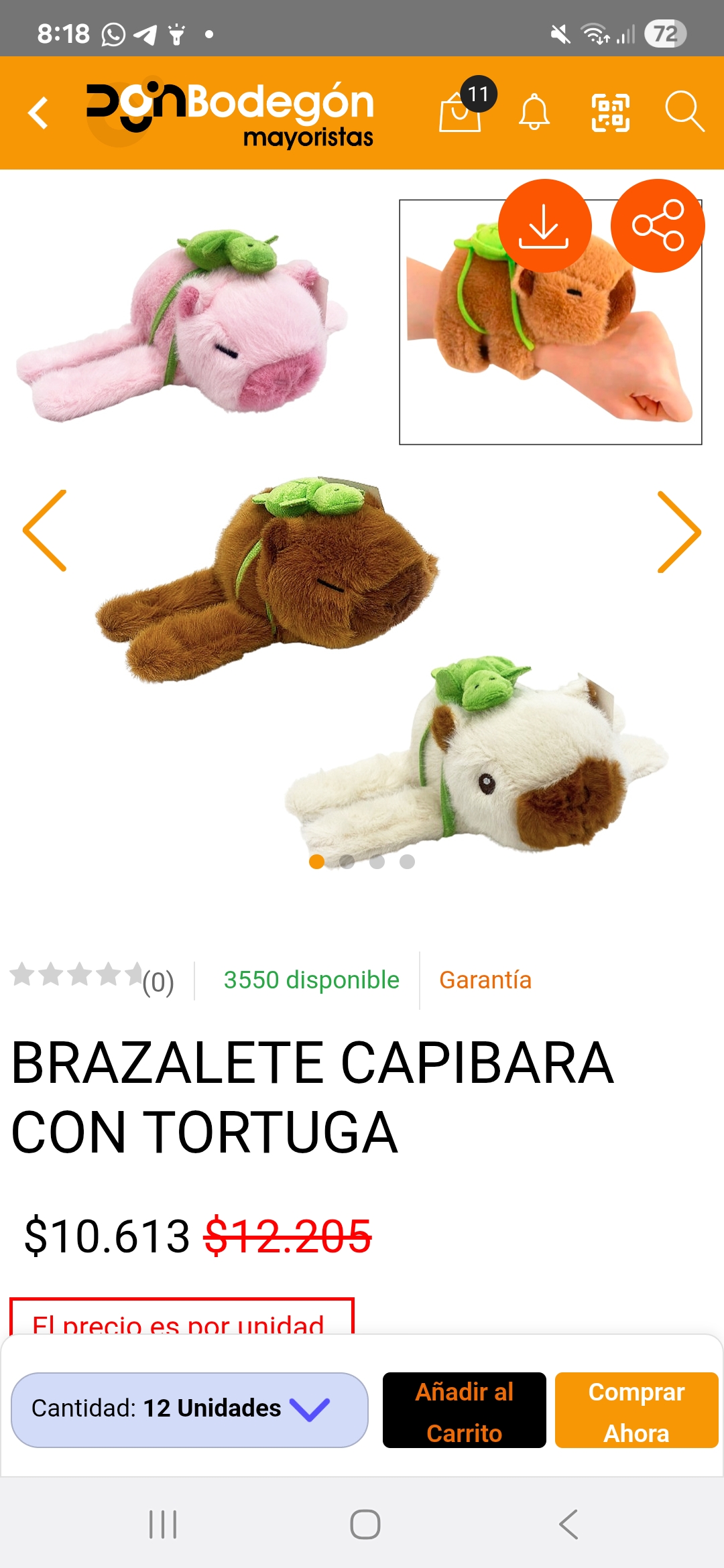The height and width of the screenshot is (1568, 724).
Task: Show the next product image
Action: 678,531
